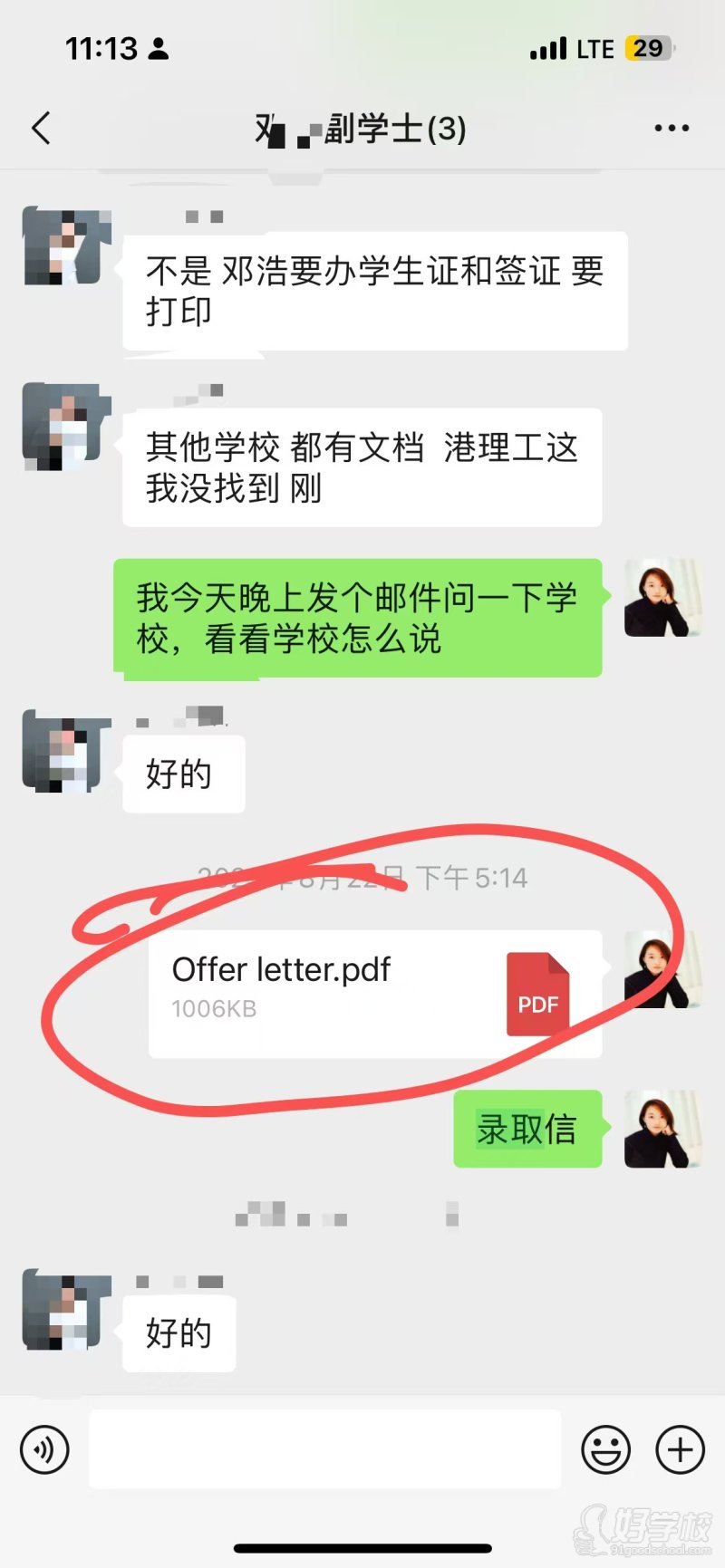Open the Offer letter.pdf PDF icon
The width and height of the screenshot is (725, 1568).
coord(539,995)
